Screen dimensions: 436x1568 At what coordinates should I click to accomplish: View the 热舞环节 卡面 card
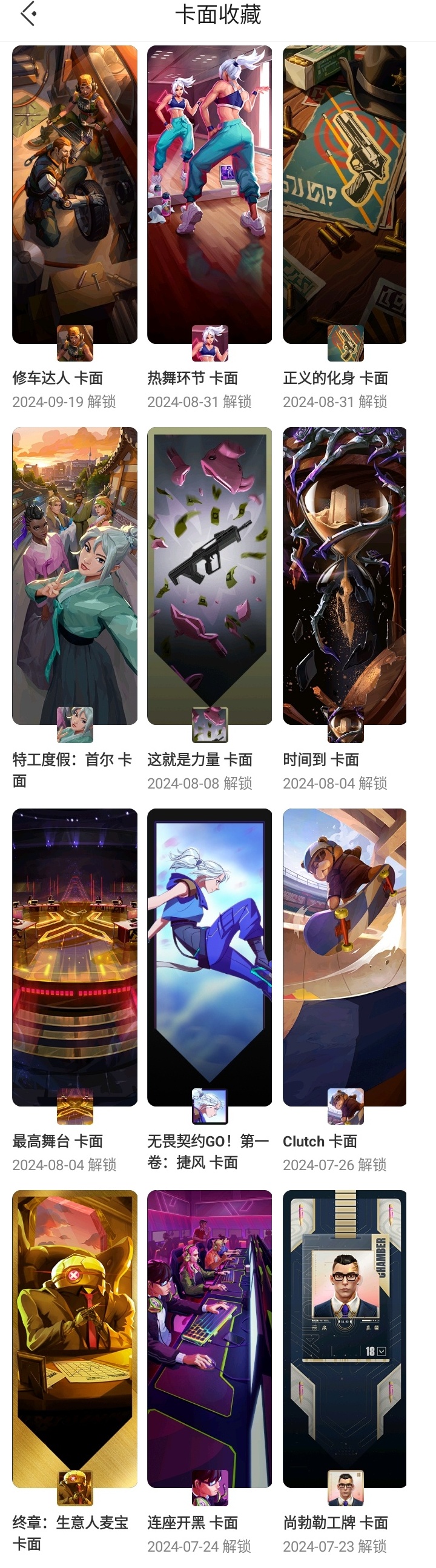click(210, 195)
